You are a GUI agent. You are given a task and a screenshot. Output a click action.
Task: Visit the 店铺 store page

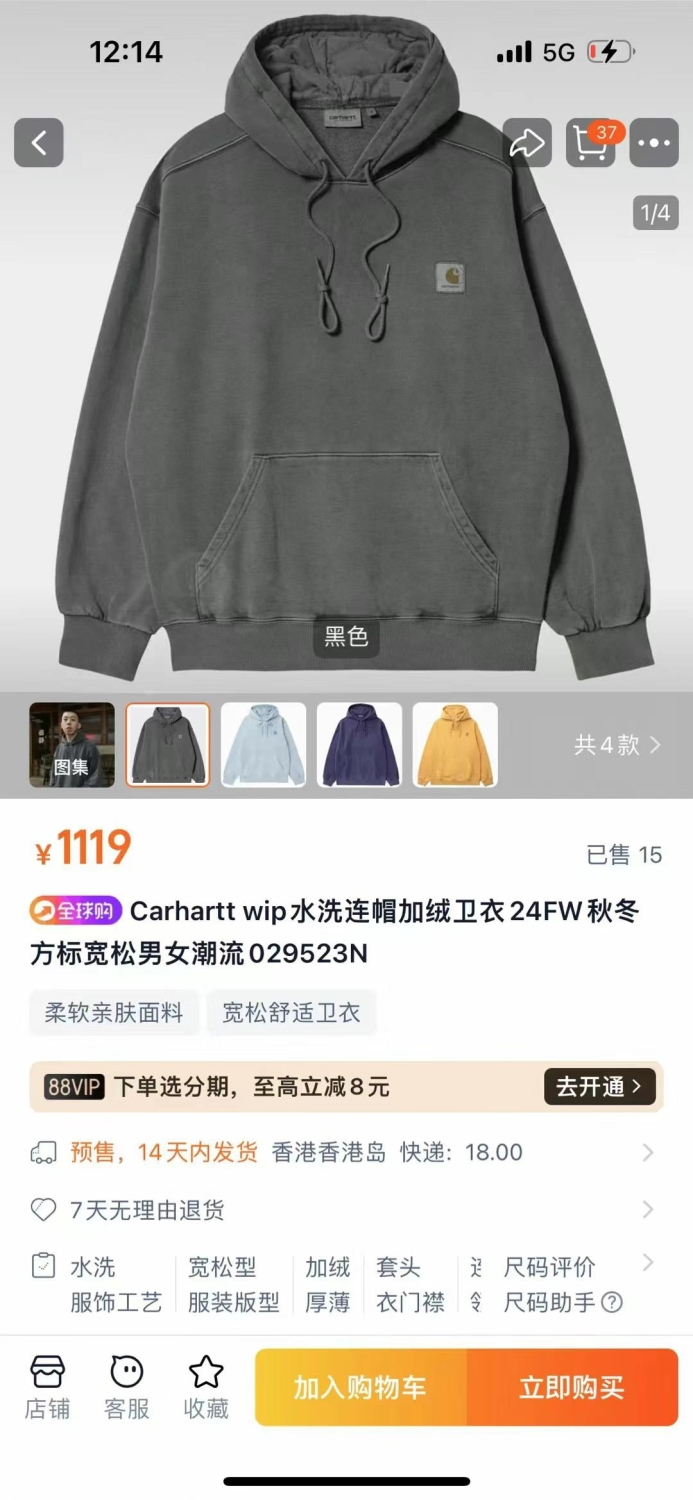click(x=47, y=1388)
